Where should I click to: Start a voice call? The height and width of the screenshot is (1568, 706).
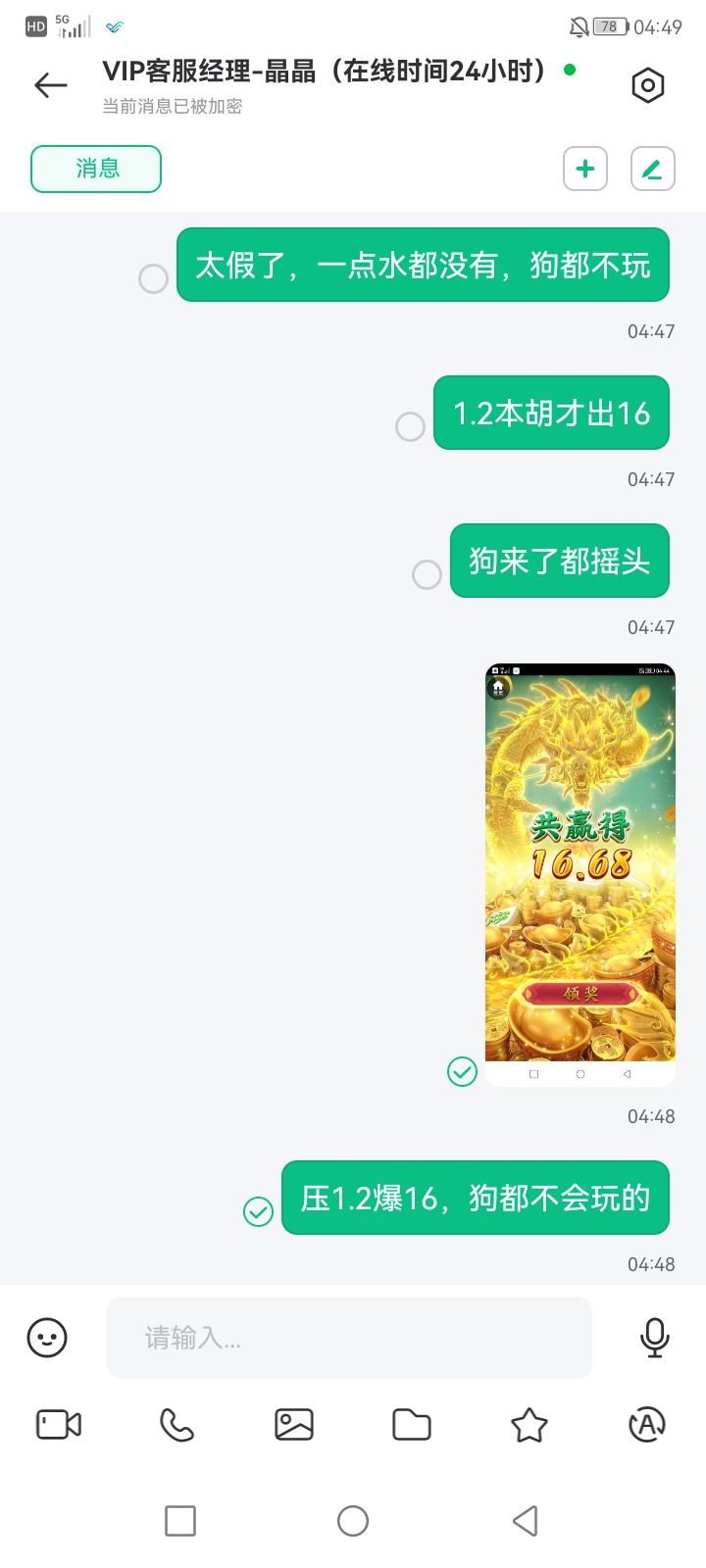pos(176,1424)
